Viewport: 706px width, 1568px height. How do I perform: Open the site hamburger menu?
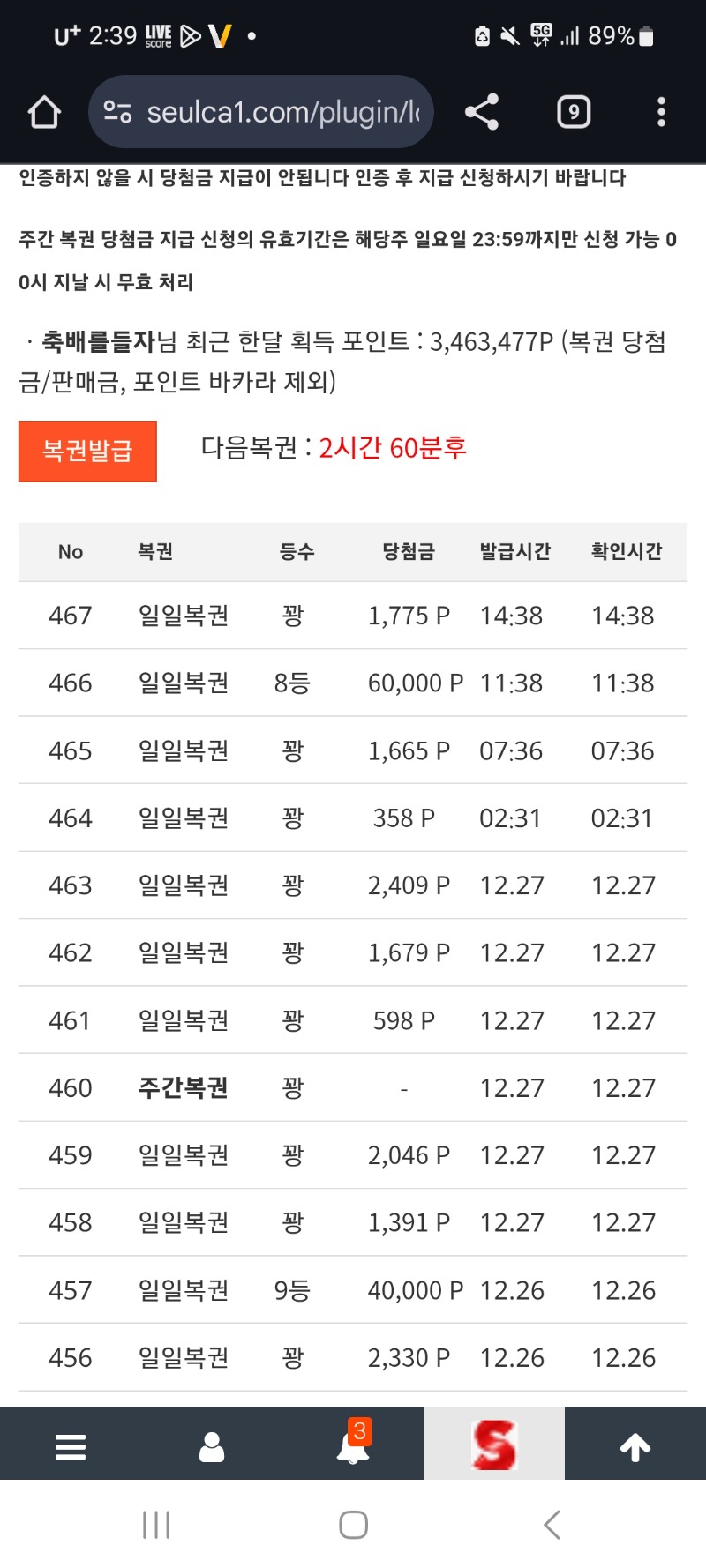(x=71, y=1446)
